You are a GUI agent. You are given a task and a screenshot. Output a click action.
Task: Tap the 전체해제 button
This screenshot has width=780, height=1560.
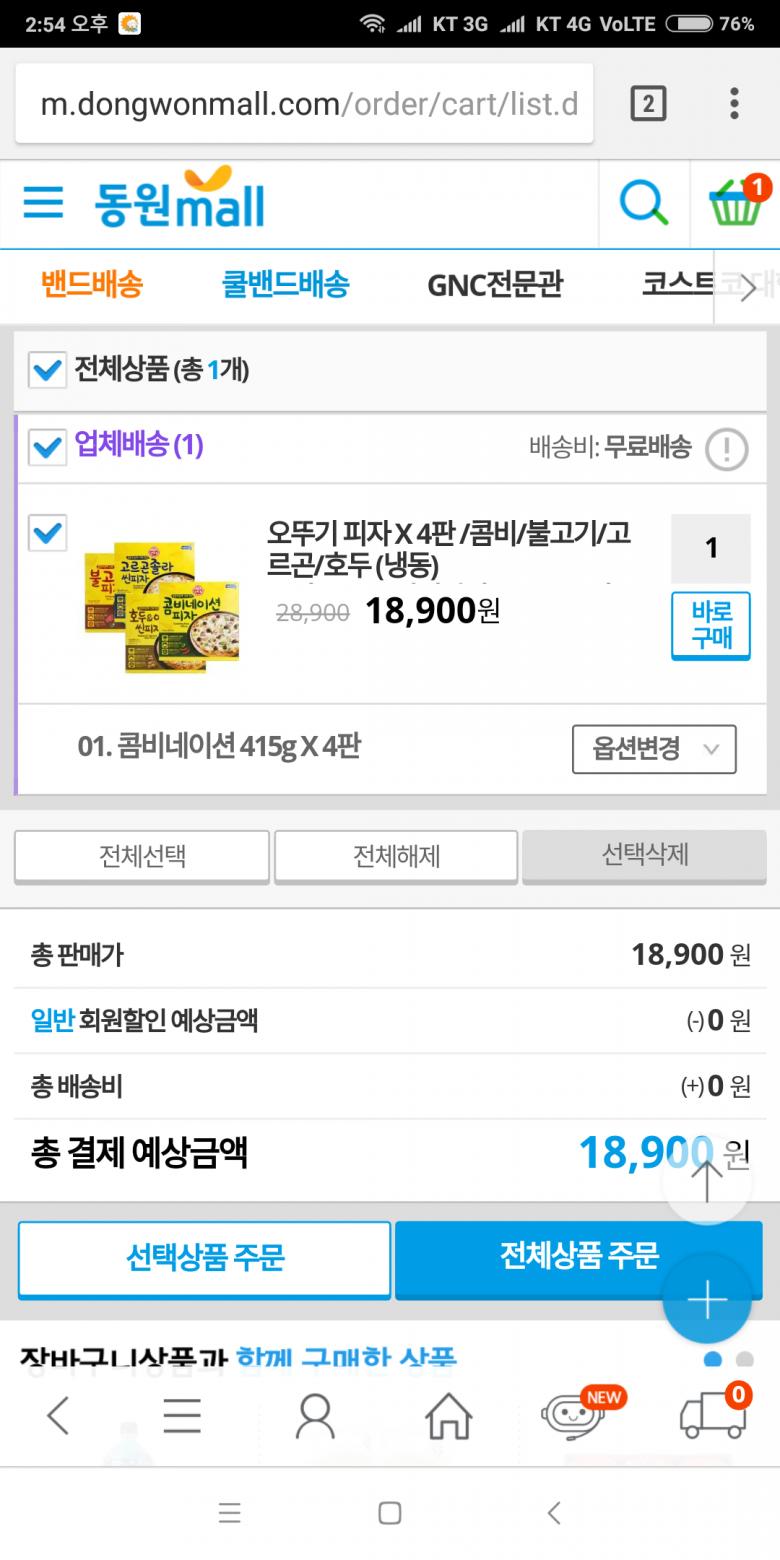click(396, 856)
